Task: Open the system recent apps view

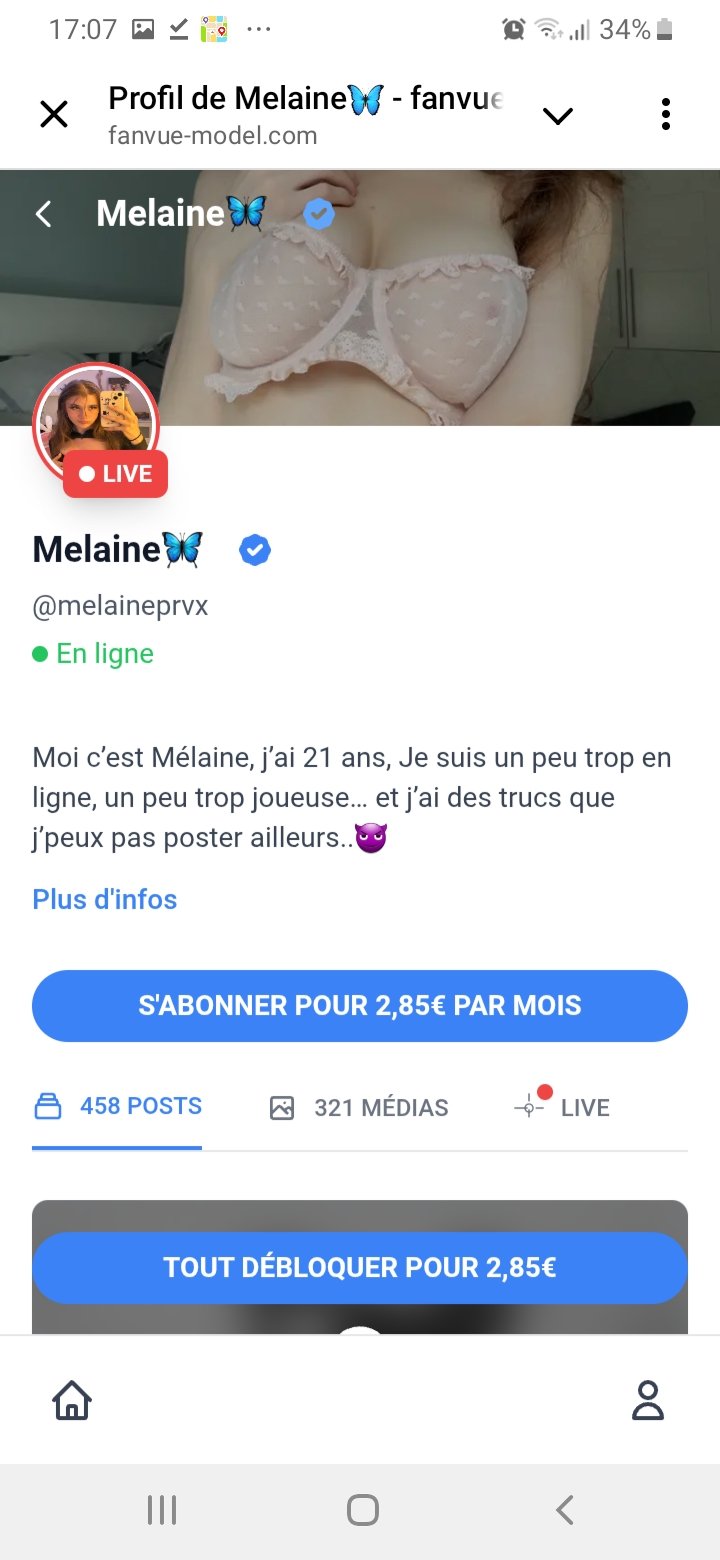Action: [x=162, y=1510]
